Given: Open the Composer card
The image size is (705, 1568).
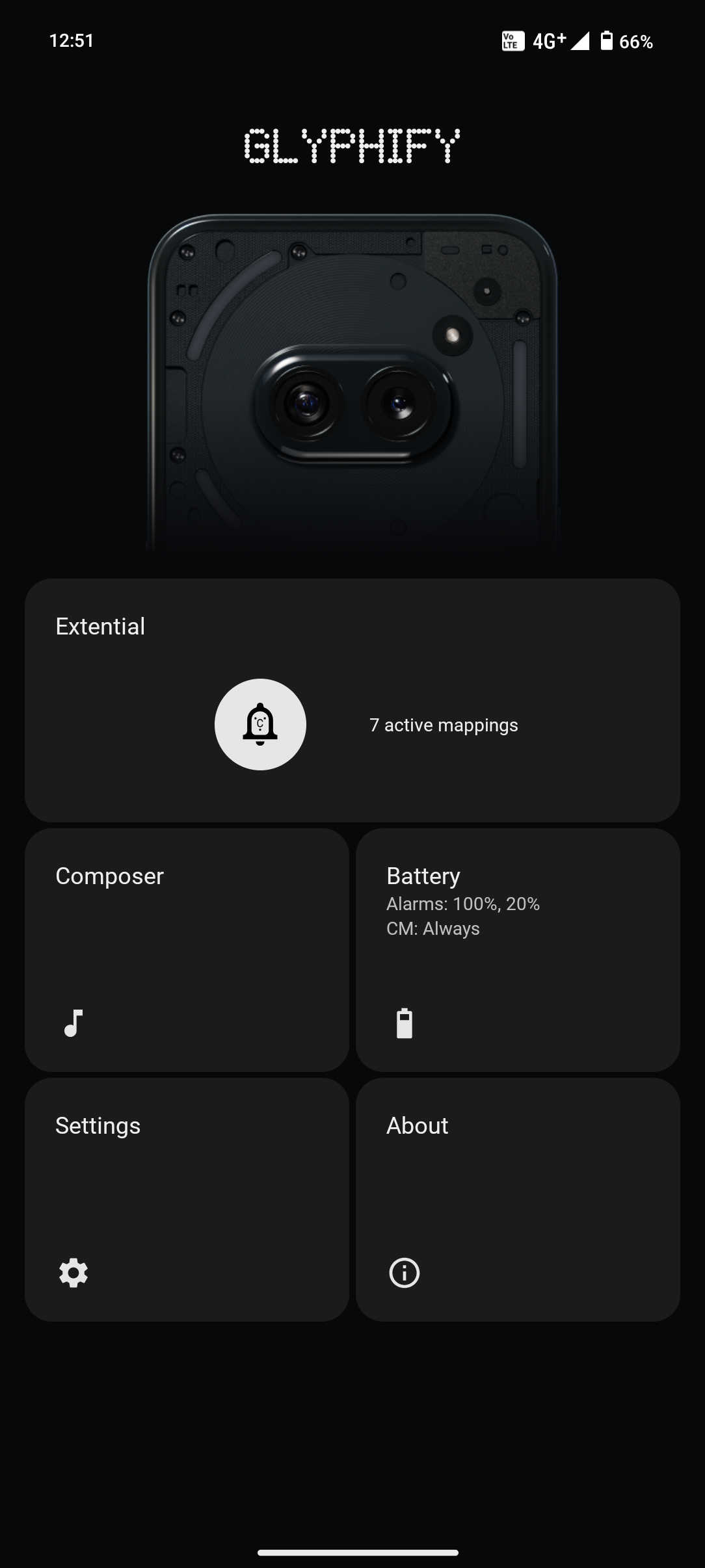Looking at the screenshot, I should click(x=187, y=949).
